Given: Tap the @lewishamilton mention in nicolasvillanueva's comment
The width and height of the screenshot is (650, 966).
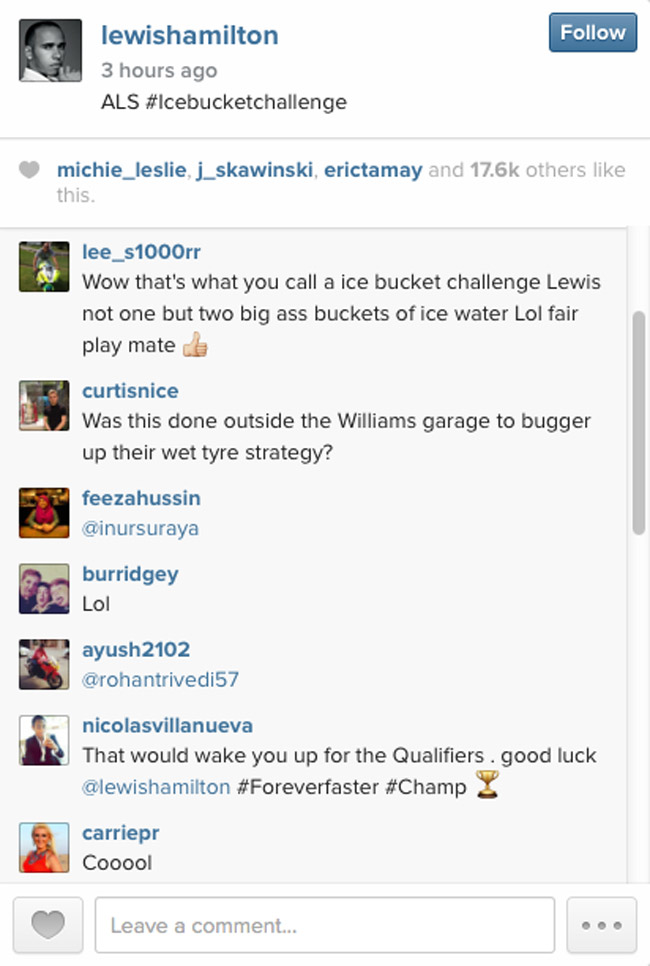Looking at the screenshot, I should click(x=156, y=787).
